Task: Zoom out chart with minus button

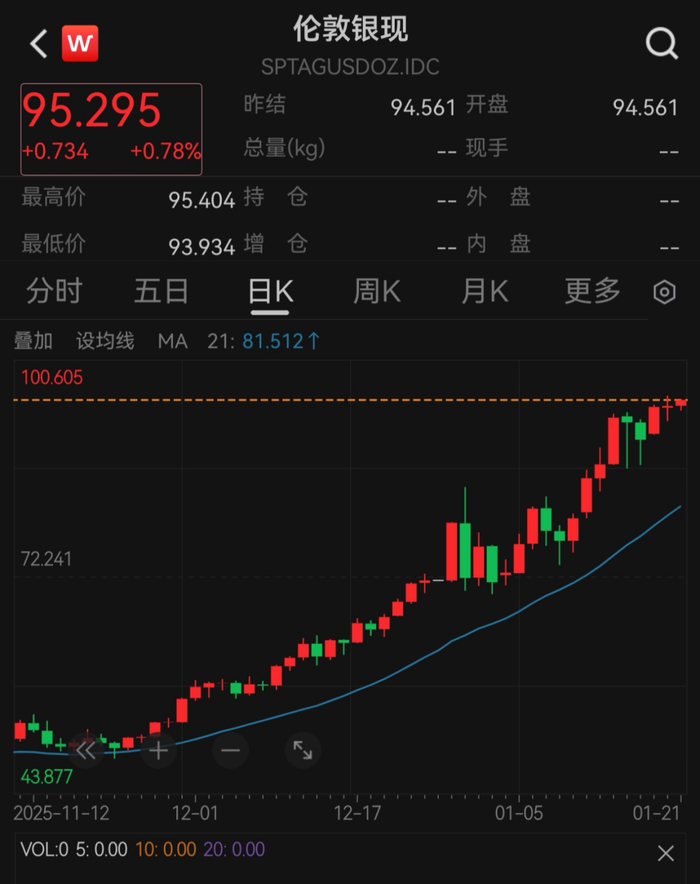Action: (x=230, y=749)
